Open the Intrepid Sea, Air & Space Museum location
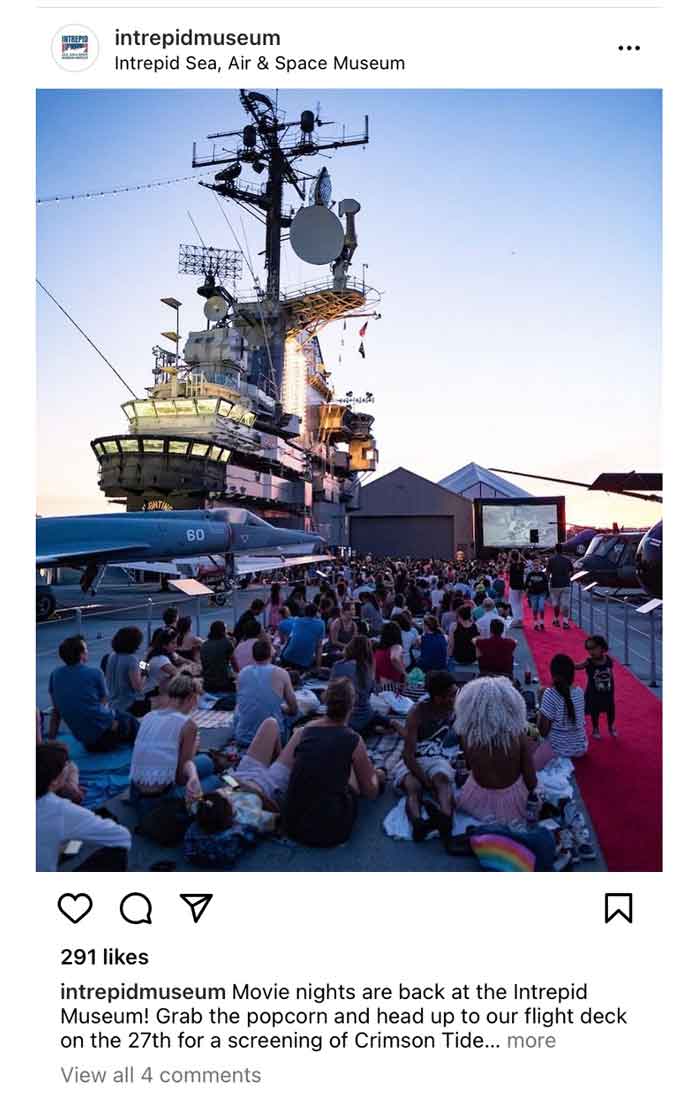The height and width of the screenshot is (1097, 700). click(259, 63)
